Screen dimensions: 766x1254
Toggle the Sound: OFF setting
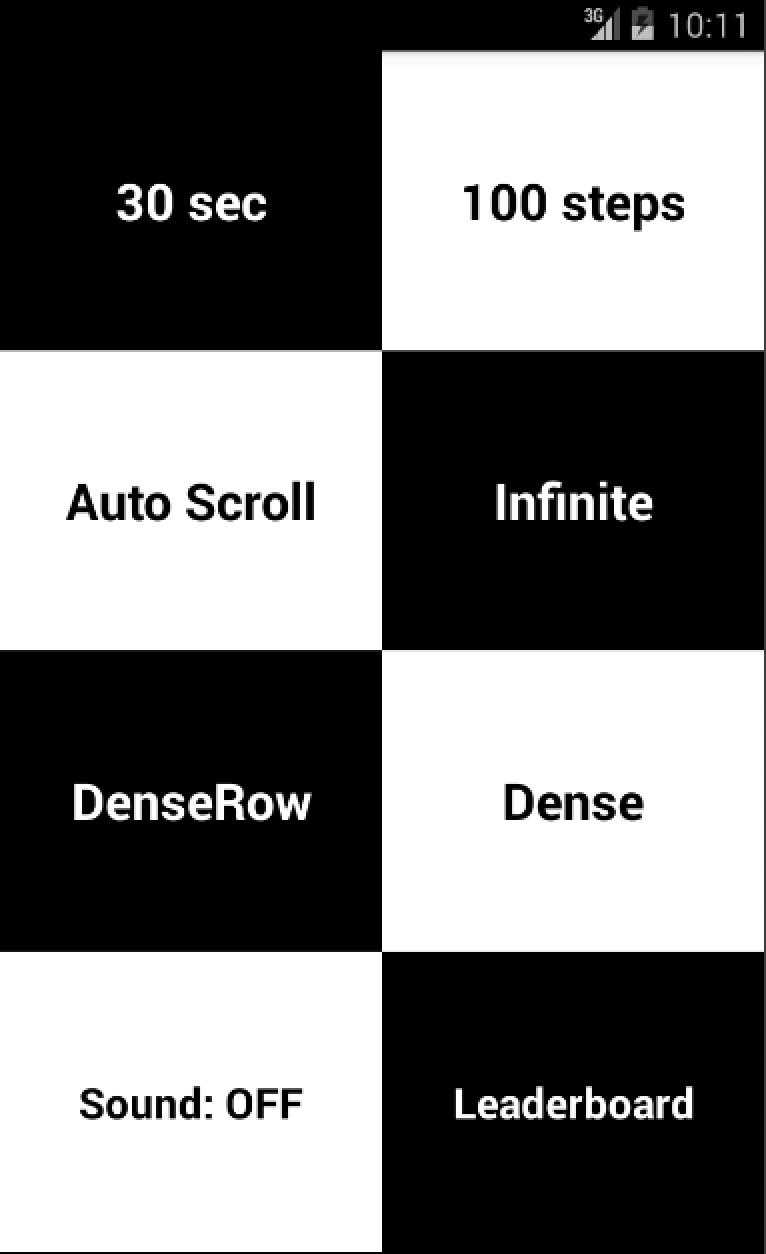(191, 1103)
